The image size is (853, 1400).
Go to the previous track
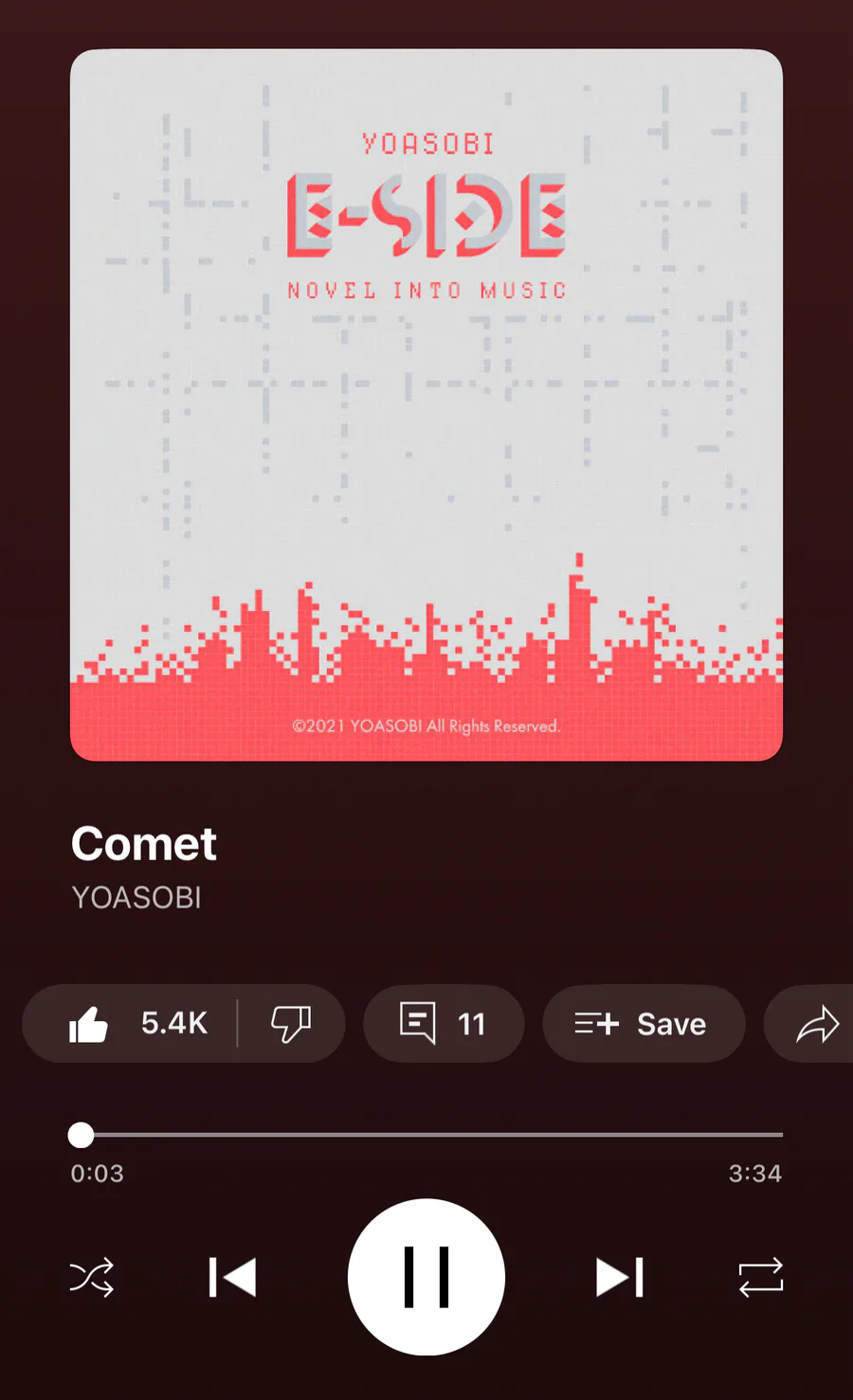233,1277
